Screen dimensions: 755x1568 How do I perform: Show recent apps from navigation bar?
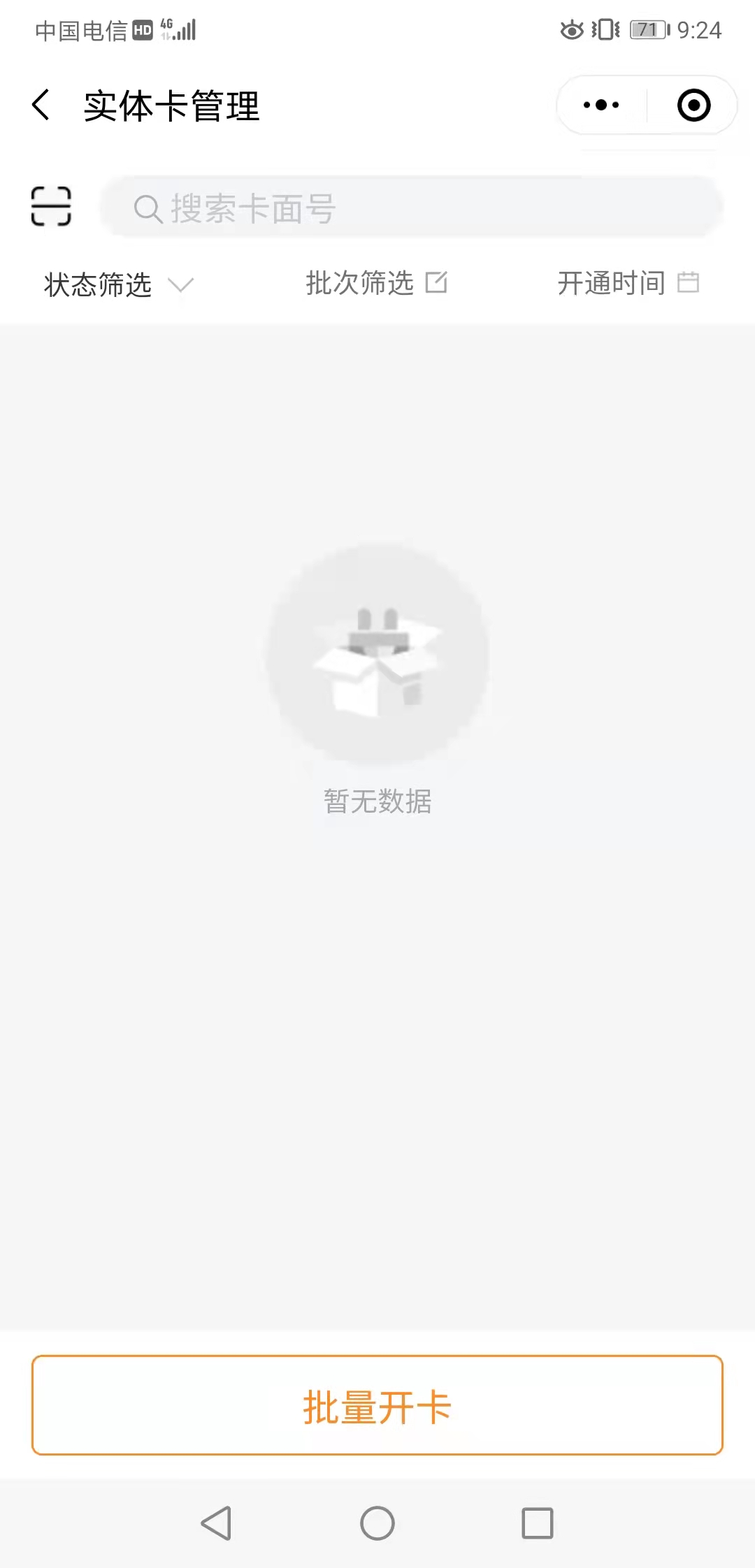538,1523
